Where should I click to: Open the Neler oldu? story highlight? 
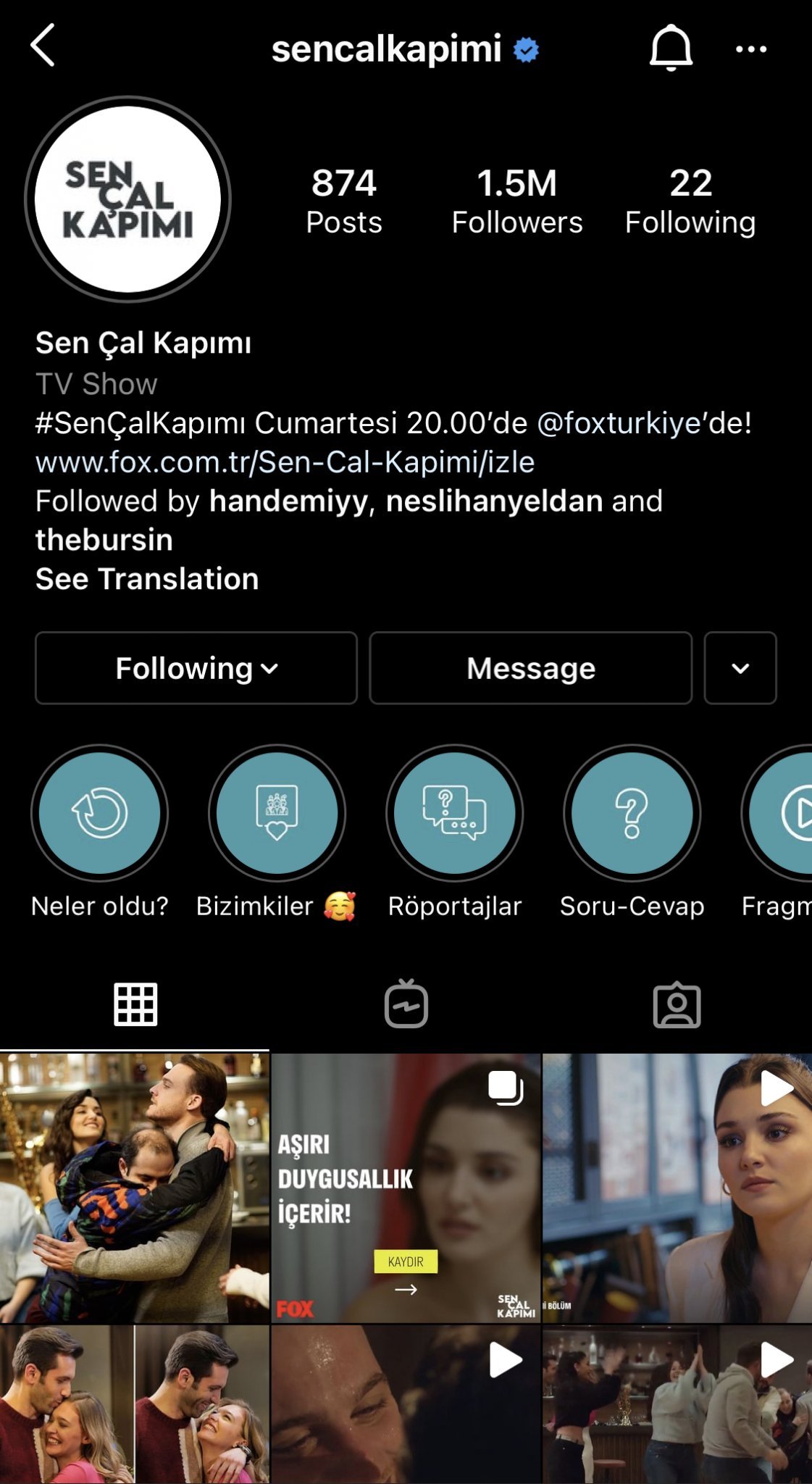100,813
